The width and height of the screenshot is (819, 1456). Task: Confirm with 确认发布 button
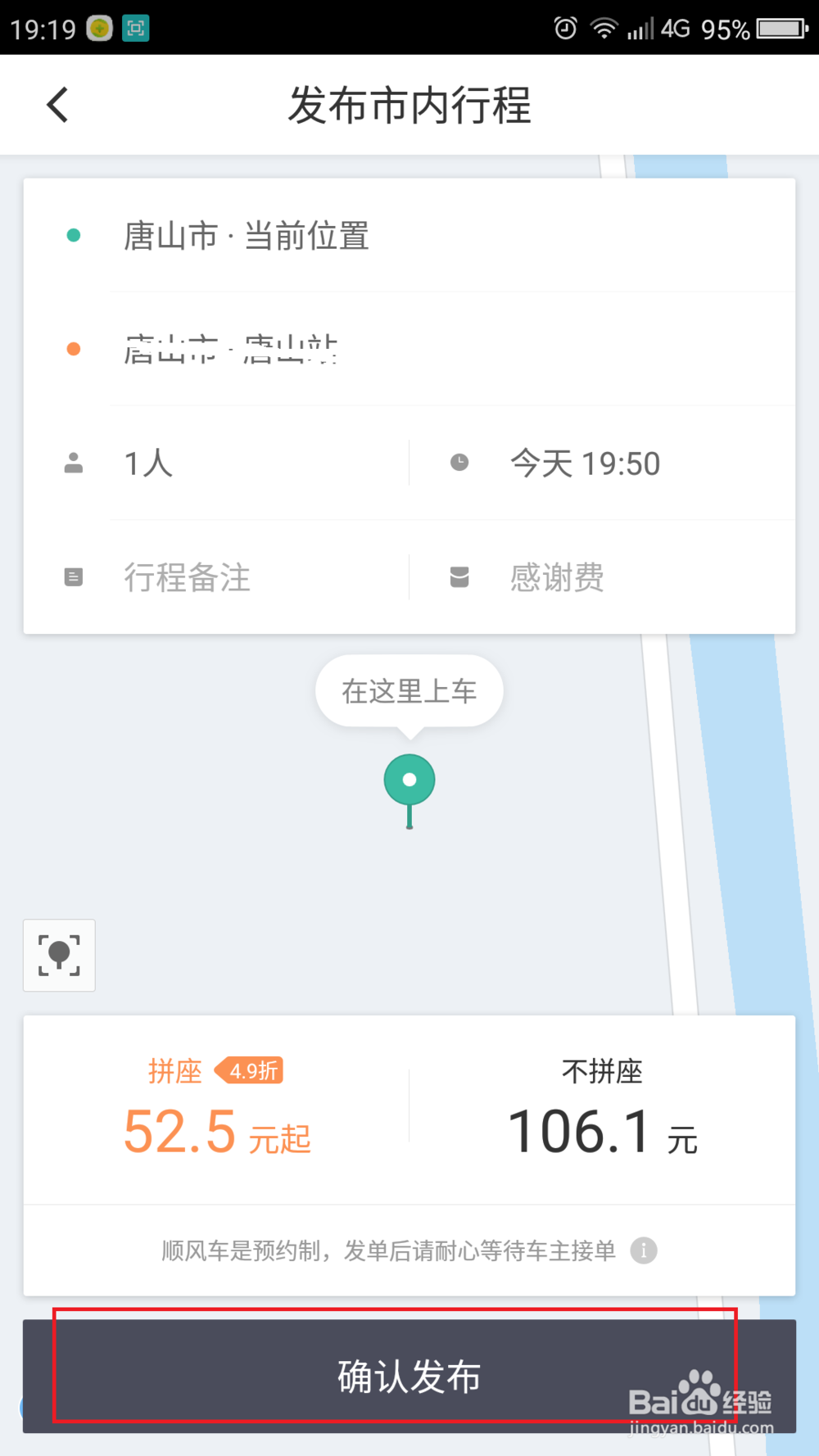coord(409,1376)
